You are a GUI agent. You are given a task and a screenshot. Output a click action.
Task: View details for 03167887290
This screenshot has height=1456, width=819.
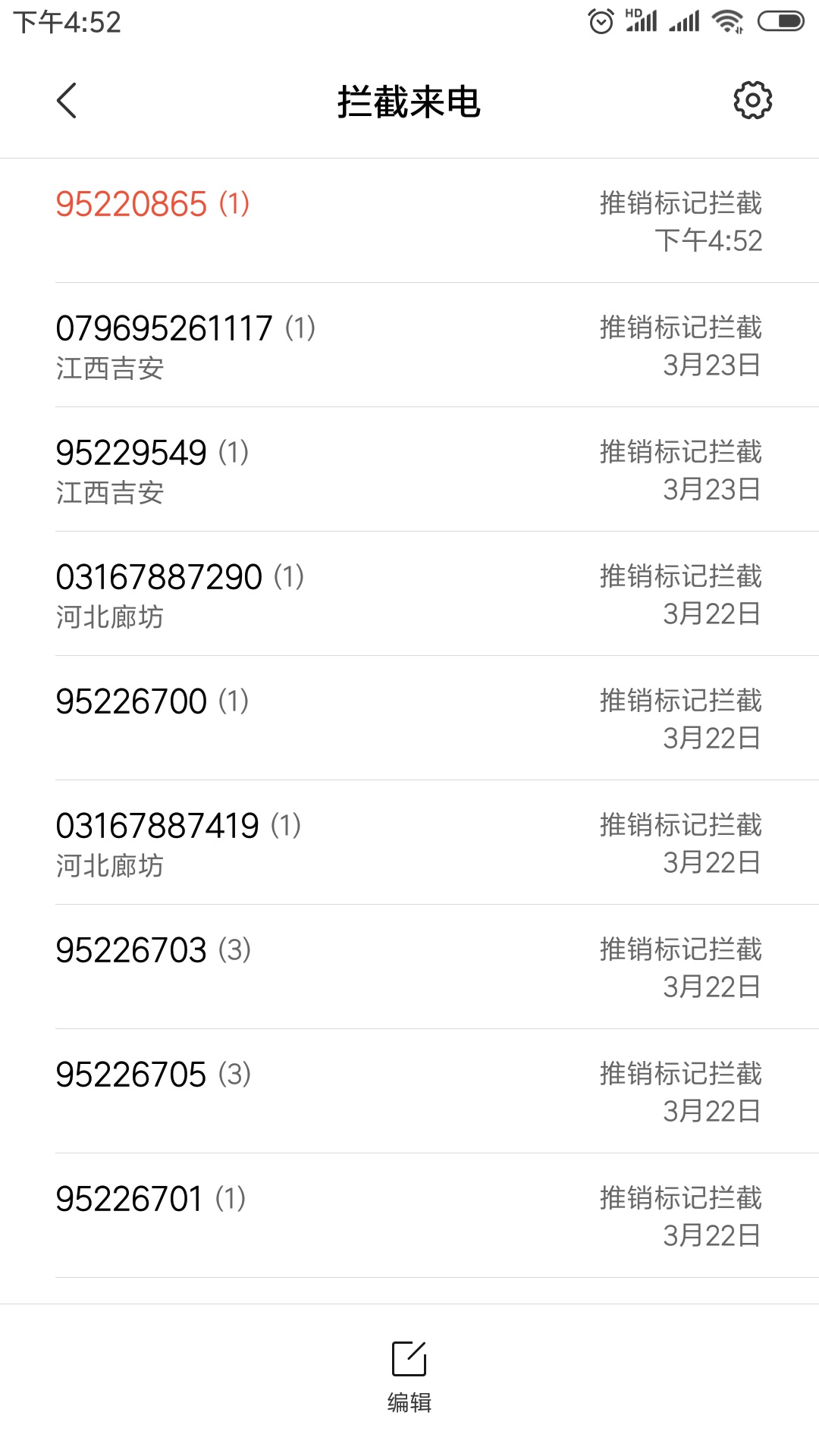coord(409,594)
